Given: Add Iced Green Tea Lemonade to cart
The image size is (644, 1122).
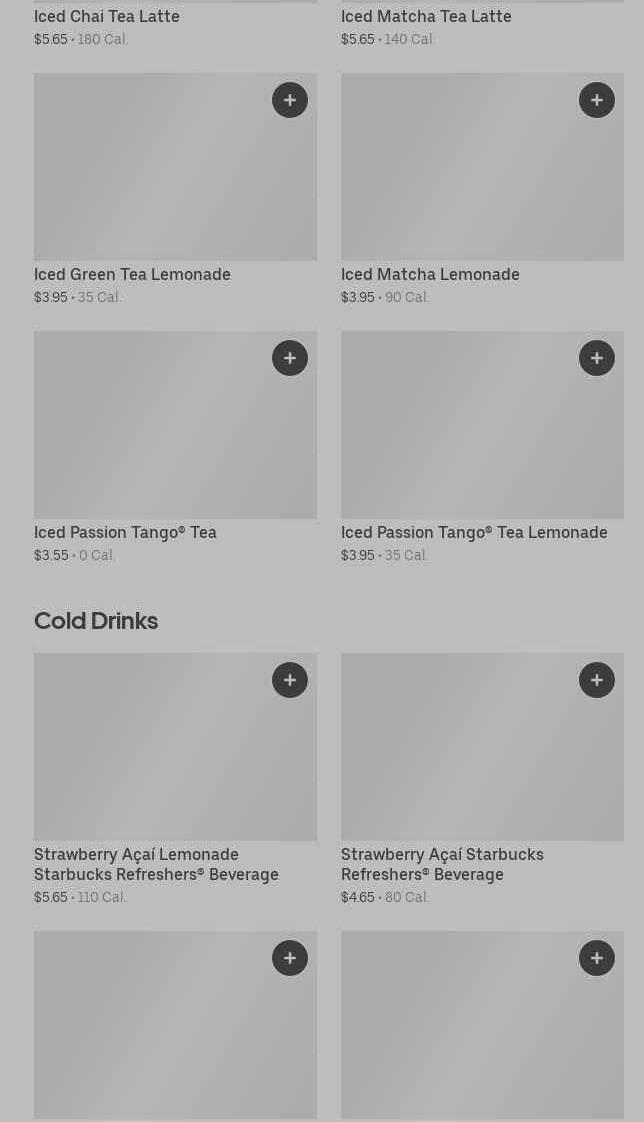Looking at the screenshot, I should [290, 100].
